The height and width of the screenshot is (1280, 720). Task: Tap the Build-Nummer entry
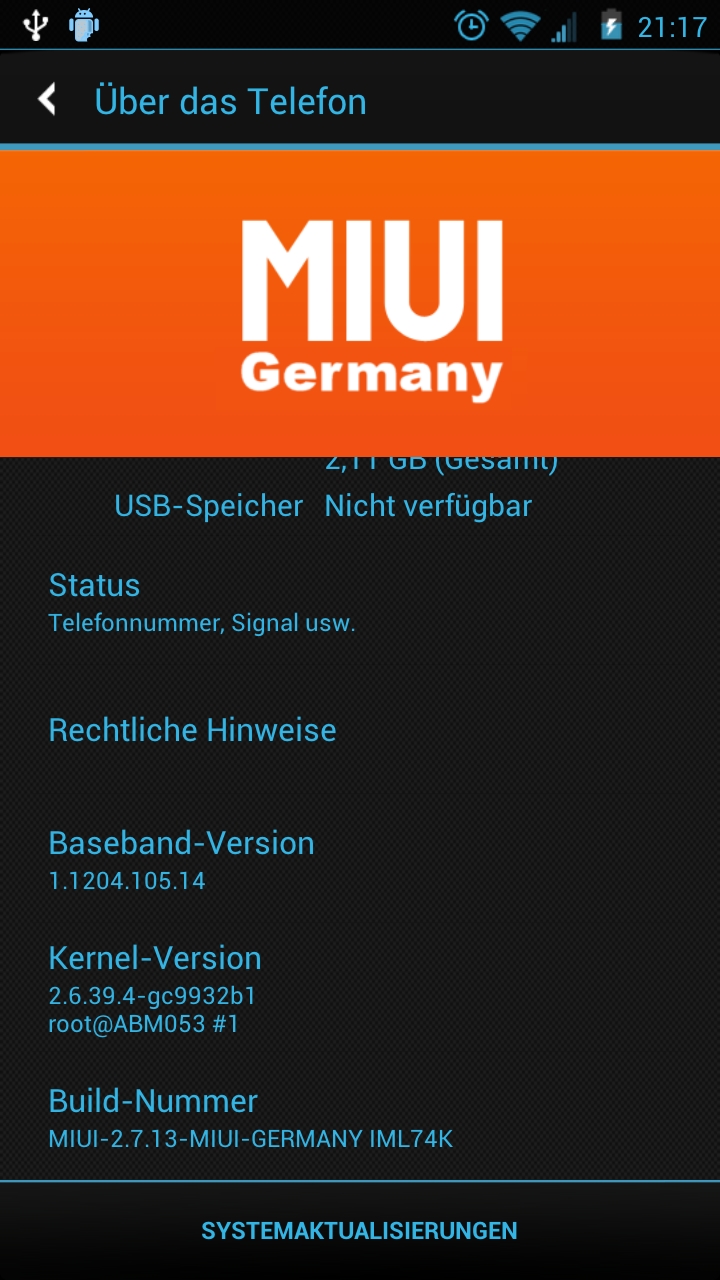click(x=360, y=1118)
